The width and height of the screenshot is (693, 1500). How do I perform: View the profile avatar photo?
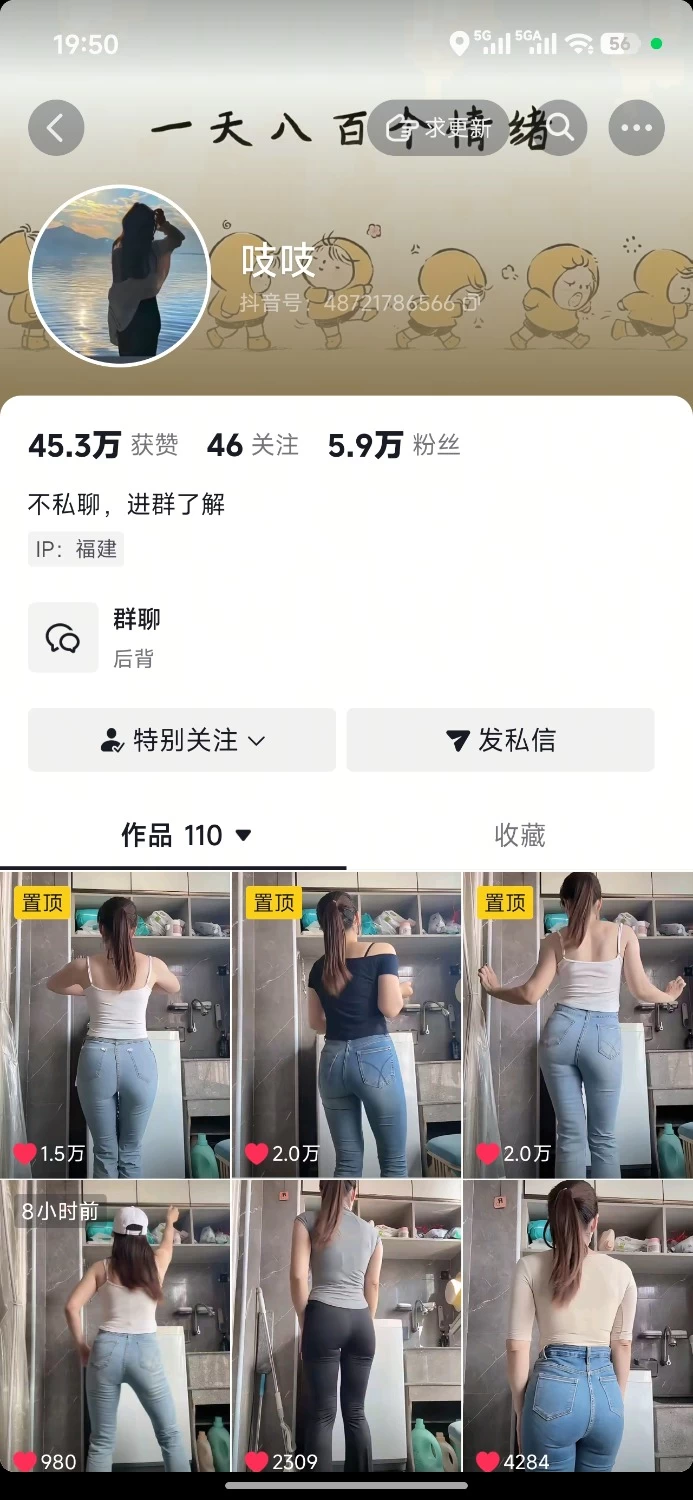(119, 275)
